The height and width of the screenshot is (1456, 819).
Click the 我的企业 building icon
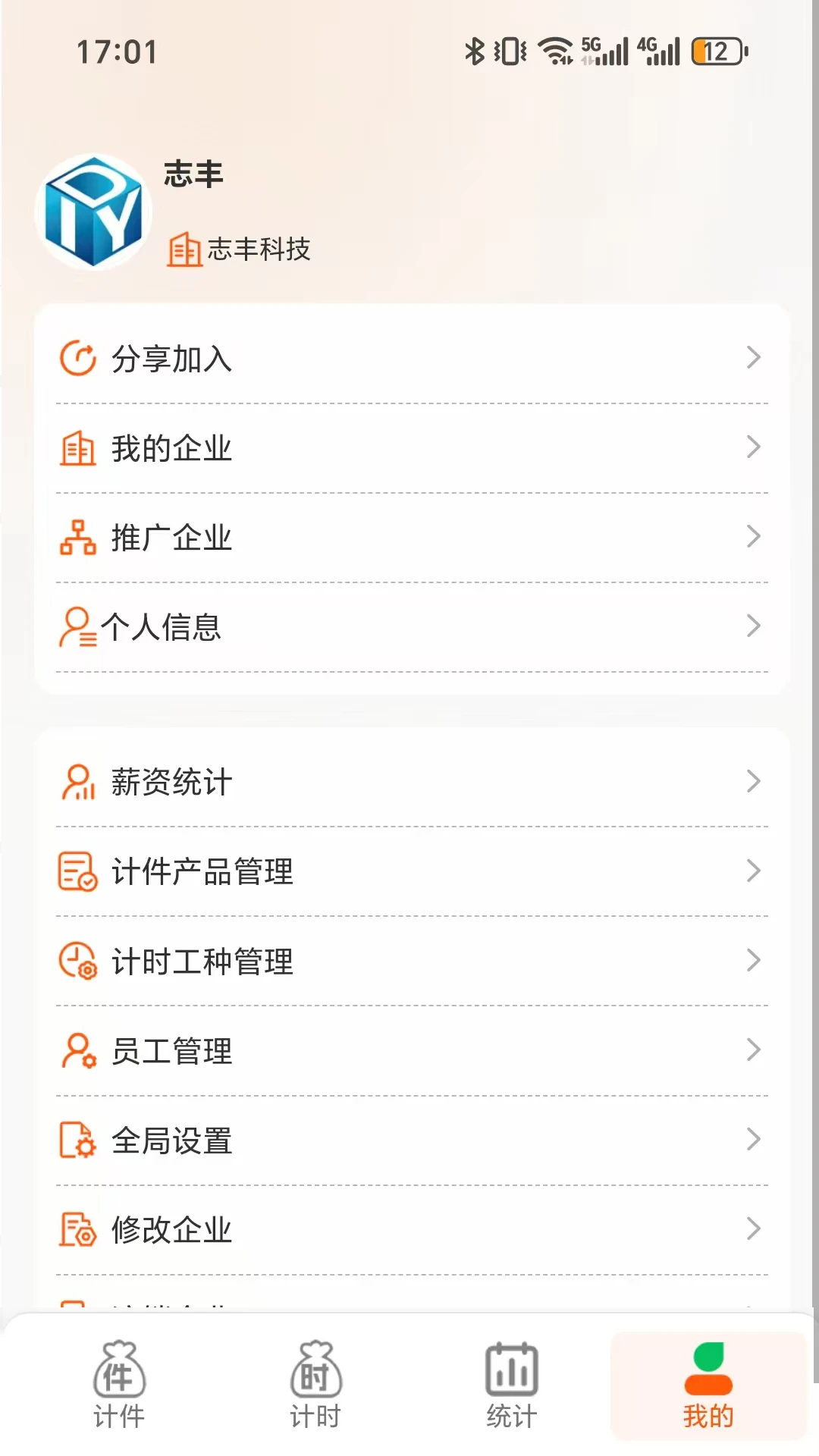click(76, 447)
